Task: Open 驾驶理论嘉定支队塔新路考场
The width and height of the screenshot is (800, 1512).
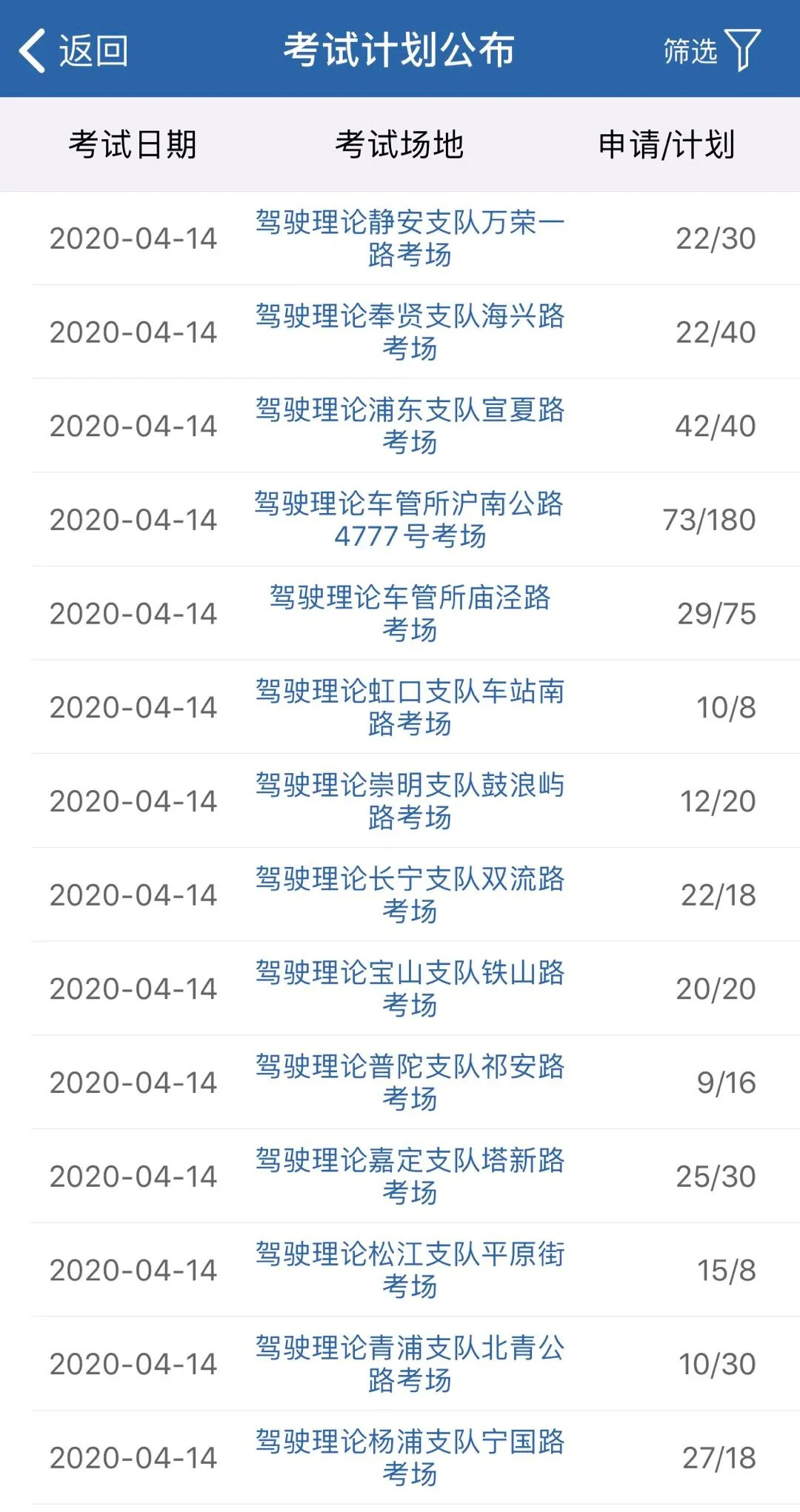Action: tap(410, 1176)
